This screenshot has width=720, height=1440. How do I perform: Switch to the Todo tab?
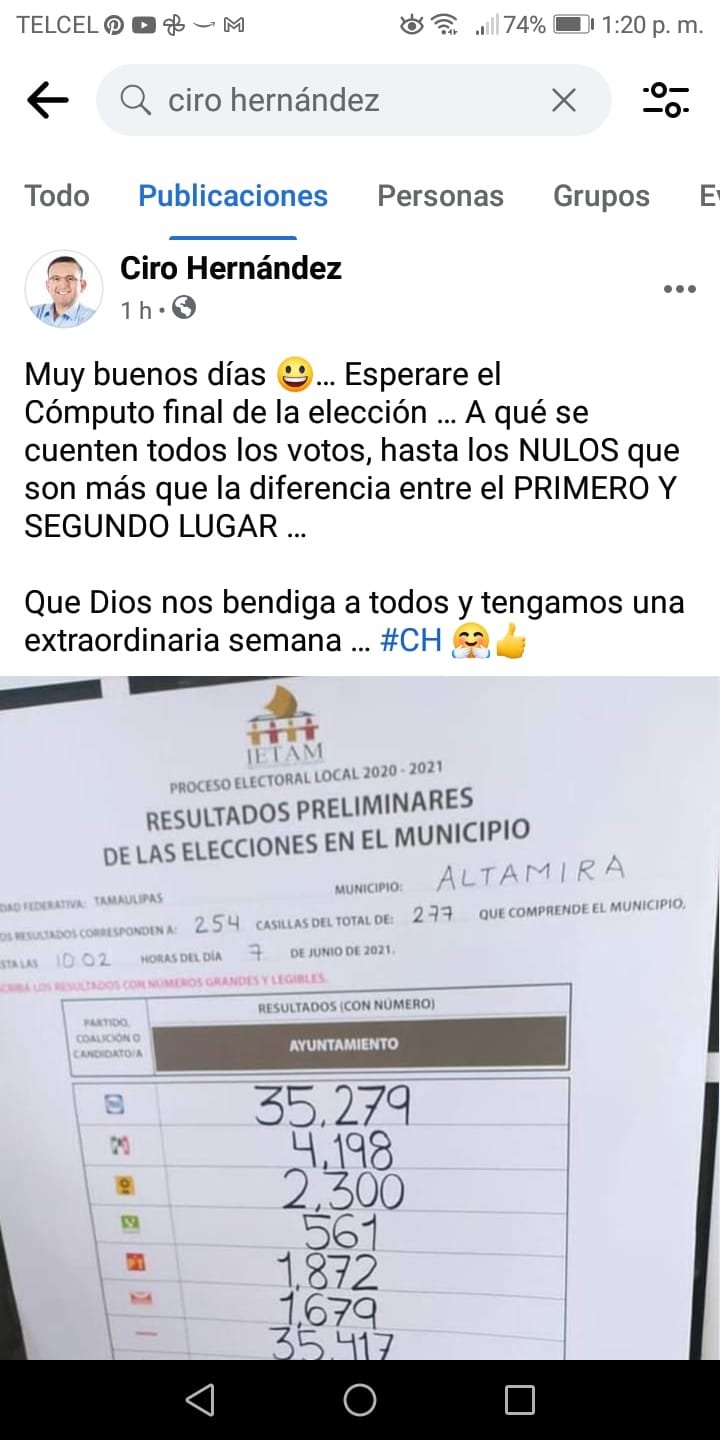click(57, 196)
